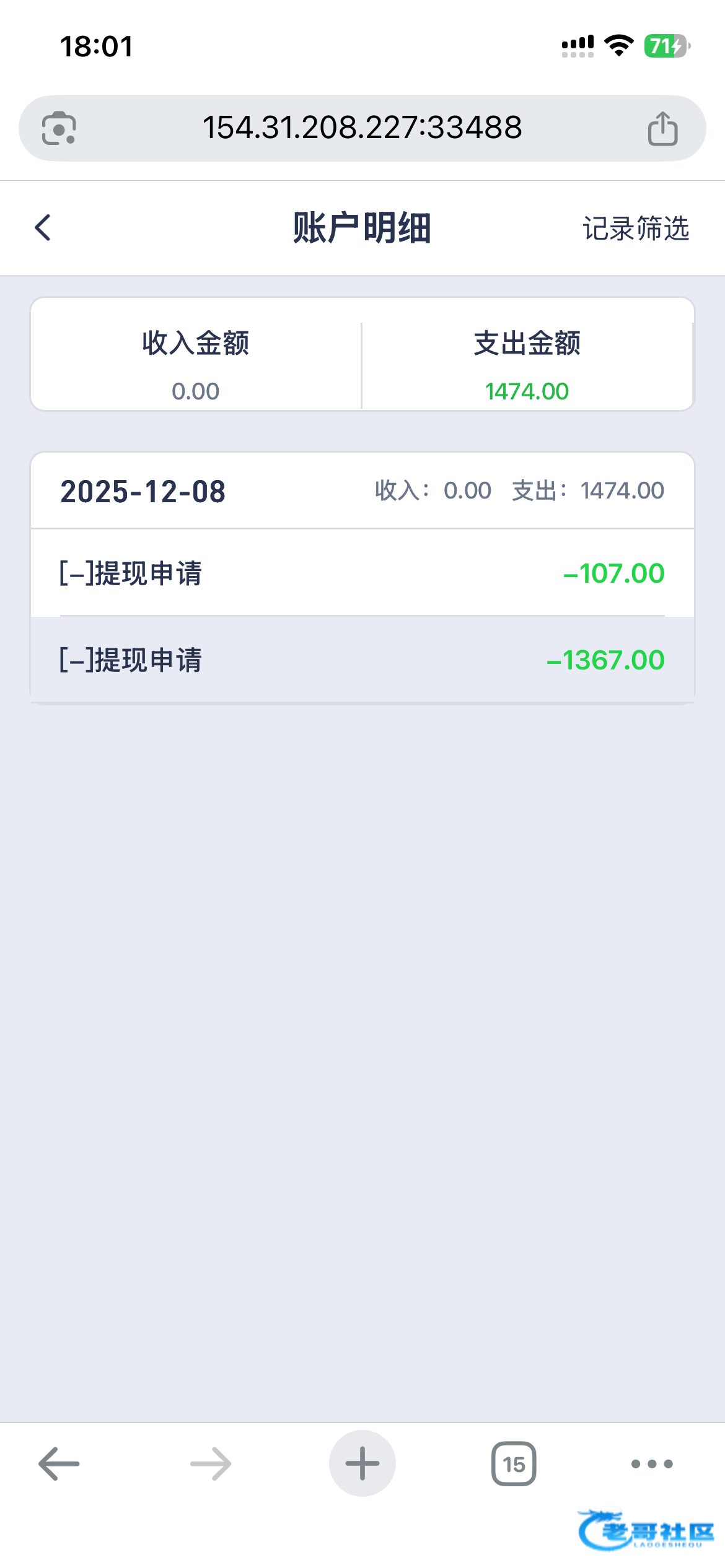Go back from the 账户明细 page
Viewport: 725px width, 1568px height.
(43, 227)
